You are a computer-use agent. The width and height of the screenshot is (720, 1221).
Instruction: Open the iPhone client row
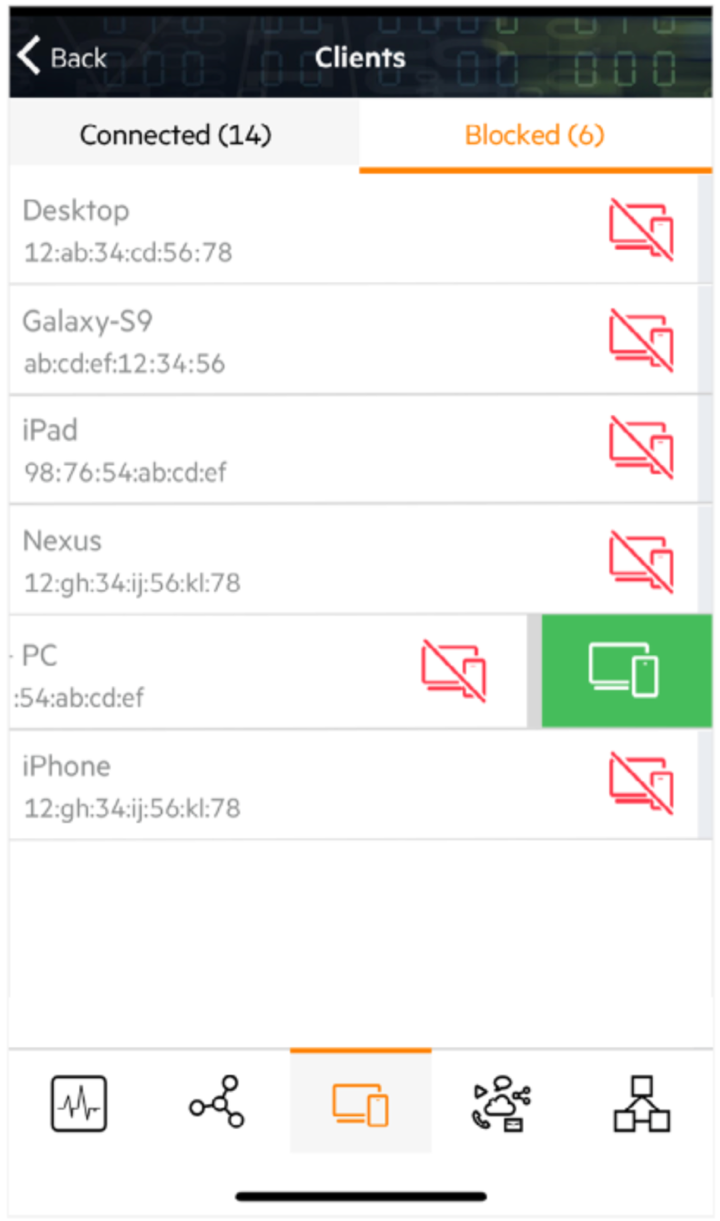(x=354, y=784)
